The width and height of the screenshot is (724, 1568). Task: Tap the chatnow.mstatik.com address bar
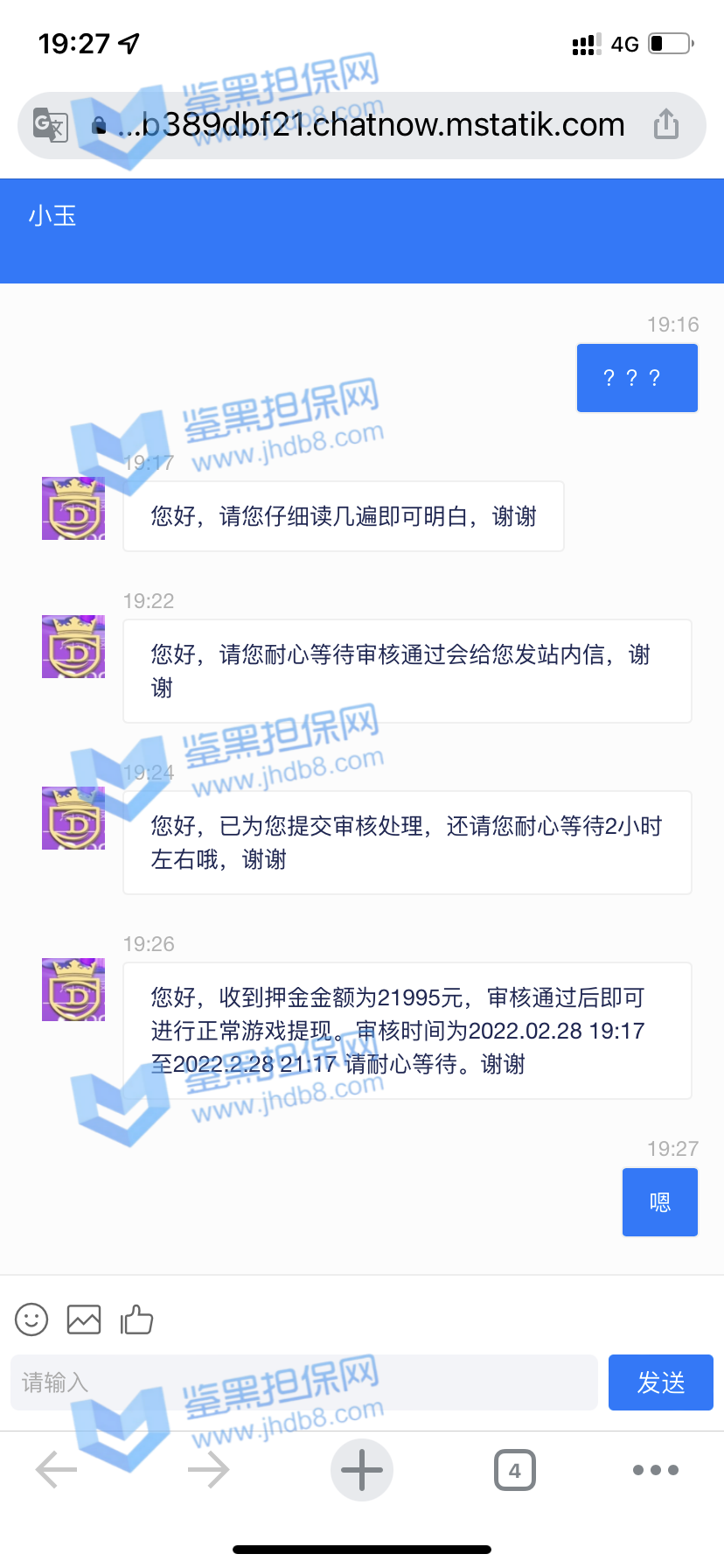click(372, 125)
